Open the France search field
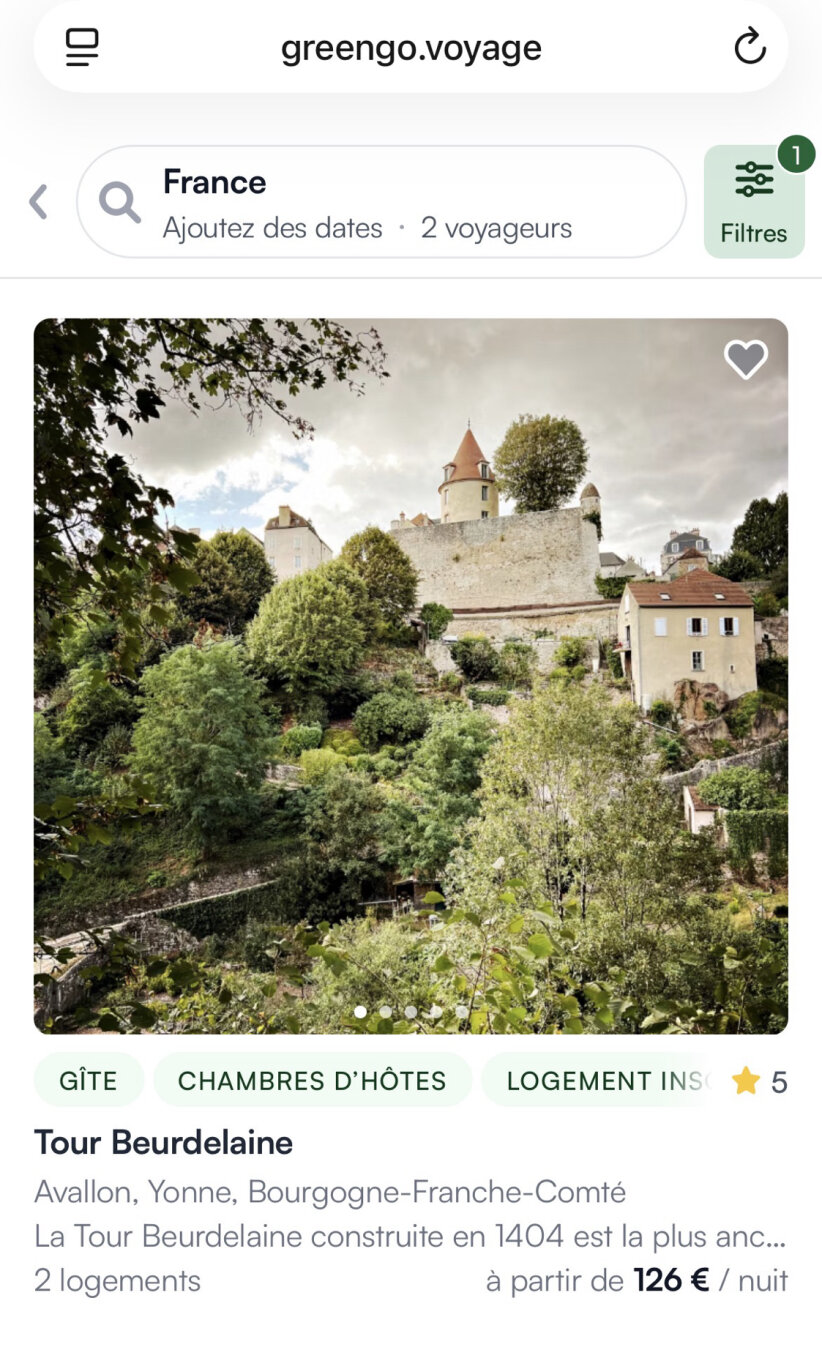Image resolution: width=822 pixels, height=1350 pixels. point(380,202)
